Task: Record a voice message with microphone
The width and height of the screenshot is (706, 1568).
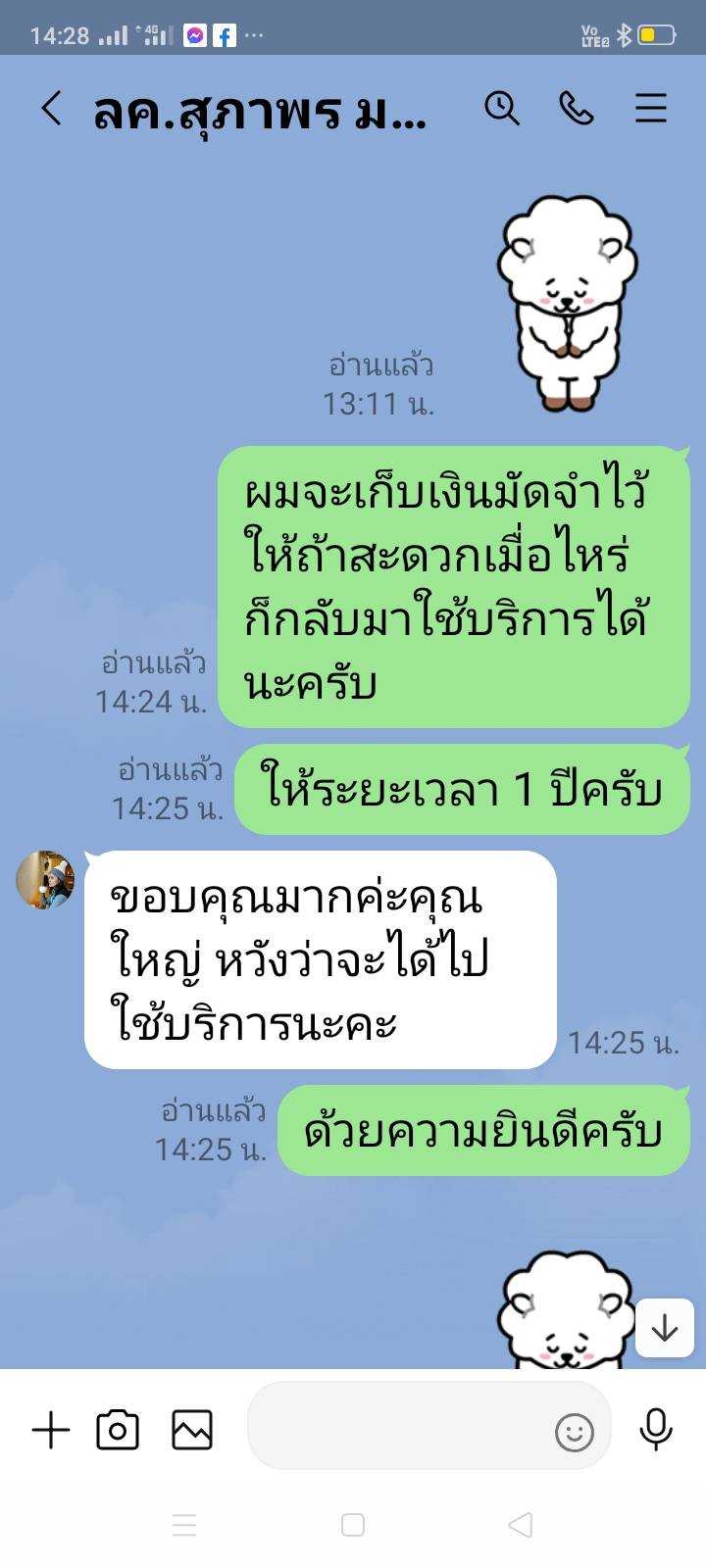Action: pos(656,1430)
